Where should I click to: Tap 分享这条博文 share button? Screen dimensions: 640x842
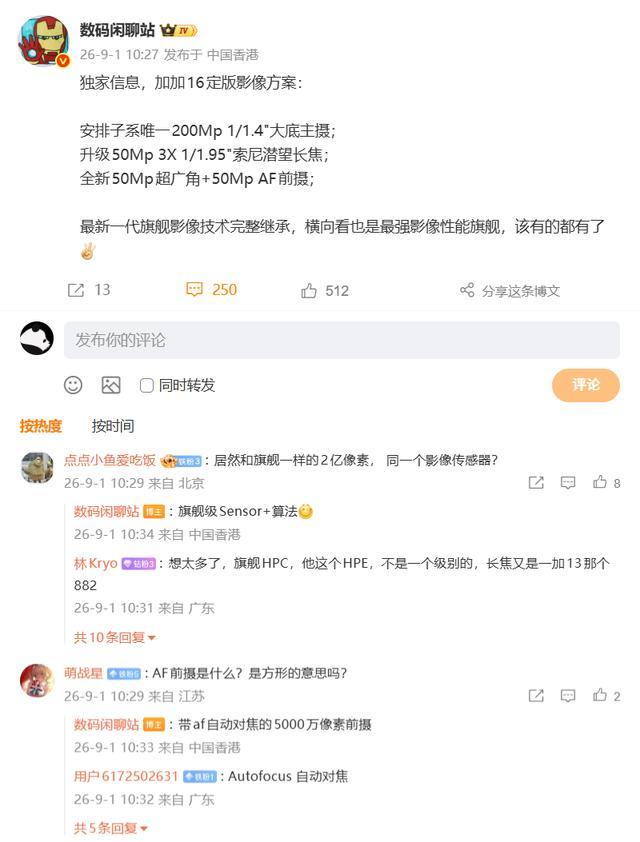tap(510, 291)
